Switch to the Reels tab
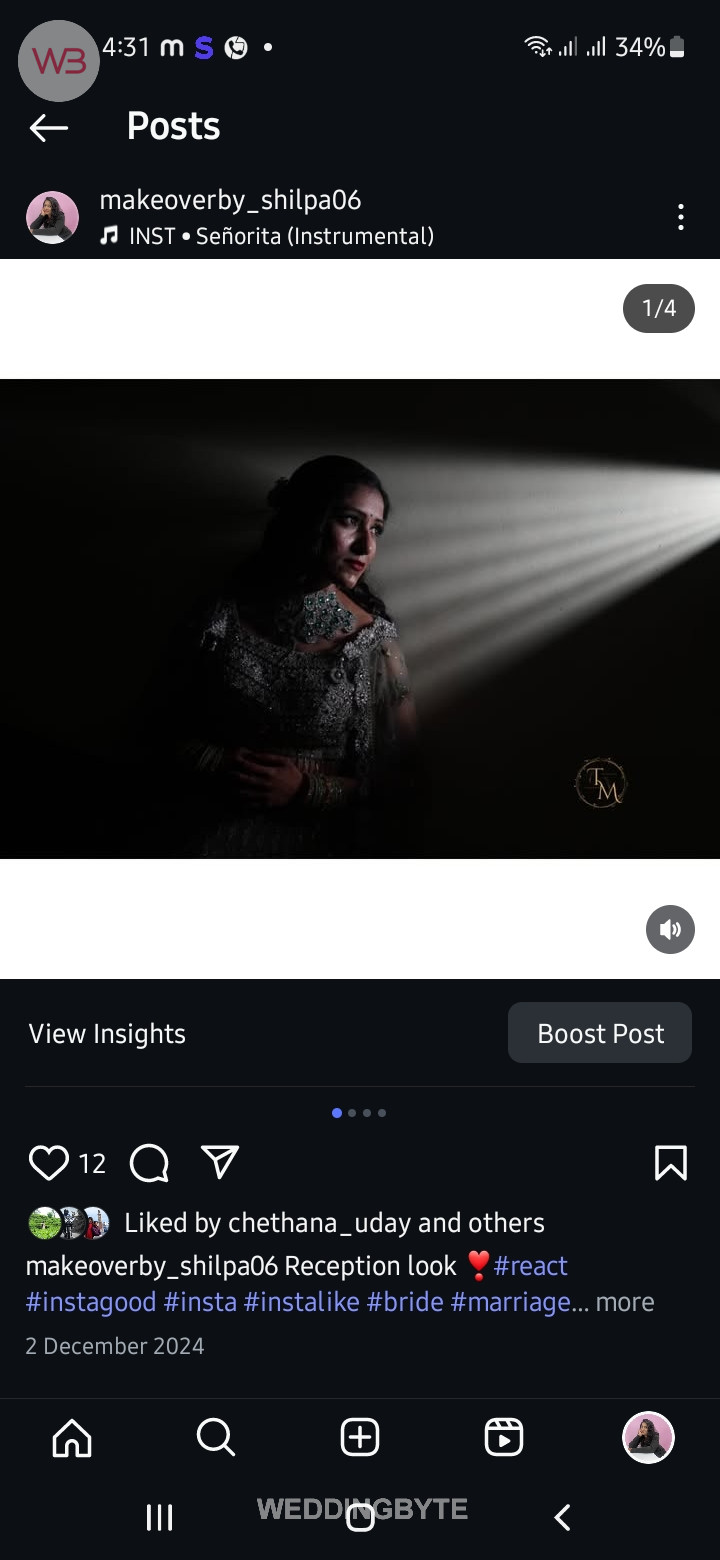This screenshot has height=1560, width=720. tap(503, 1438)
